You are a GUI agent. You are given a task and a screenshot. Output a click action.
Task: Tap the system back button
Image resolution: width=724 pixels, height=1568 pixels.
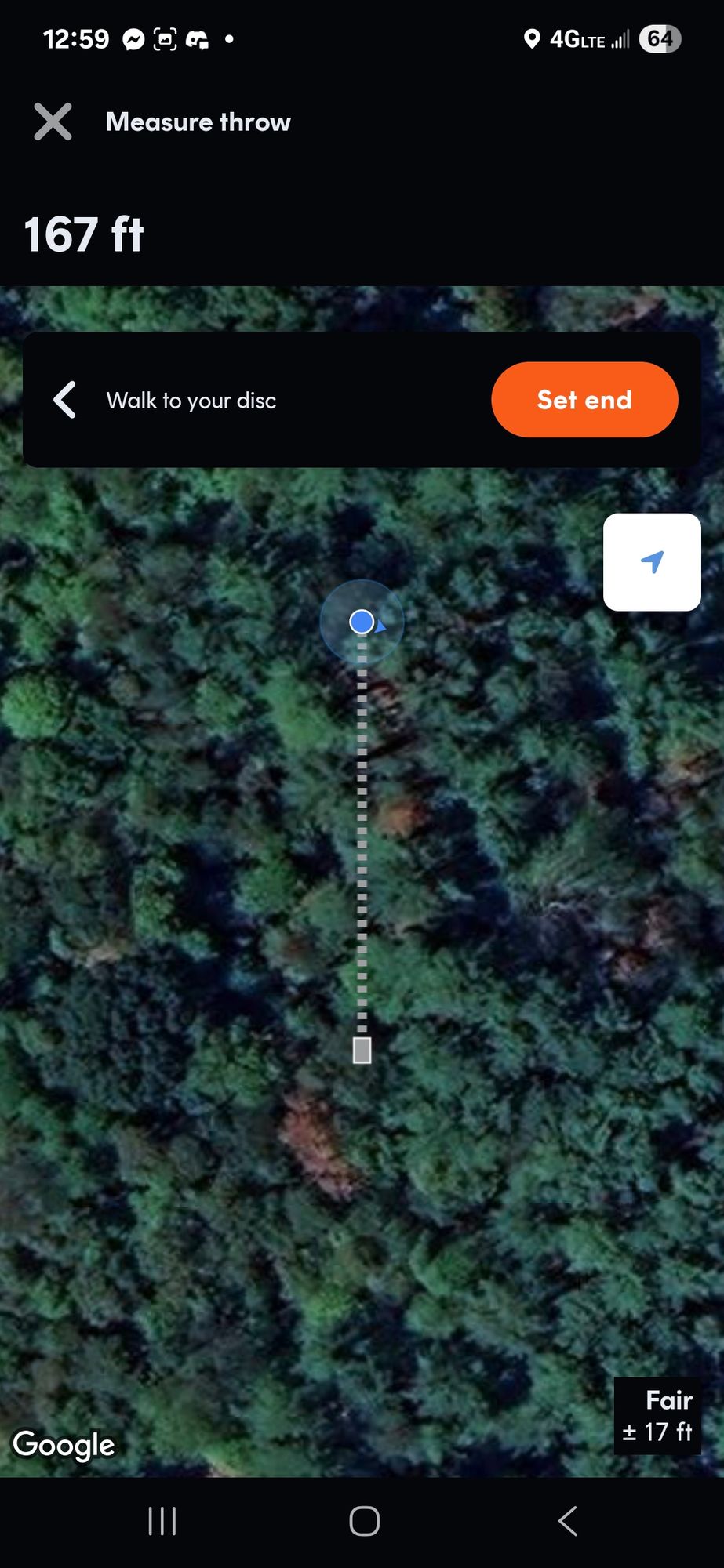568,1522
